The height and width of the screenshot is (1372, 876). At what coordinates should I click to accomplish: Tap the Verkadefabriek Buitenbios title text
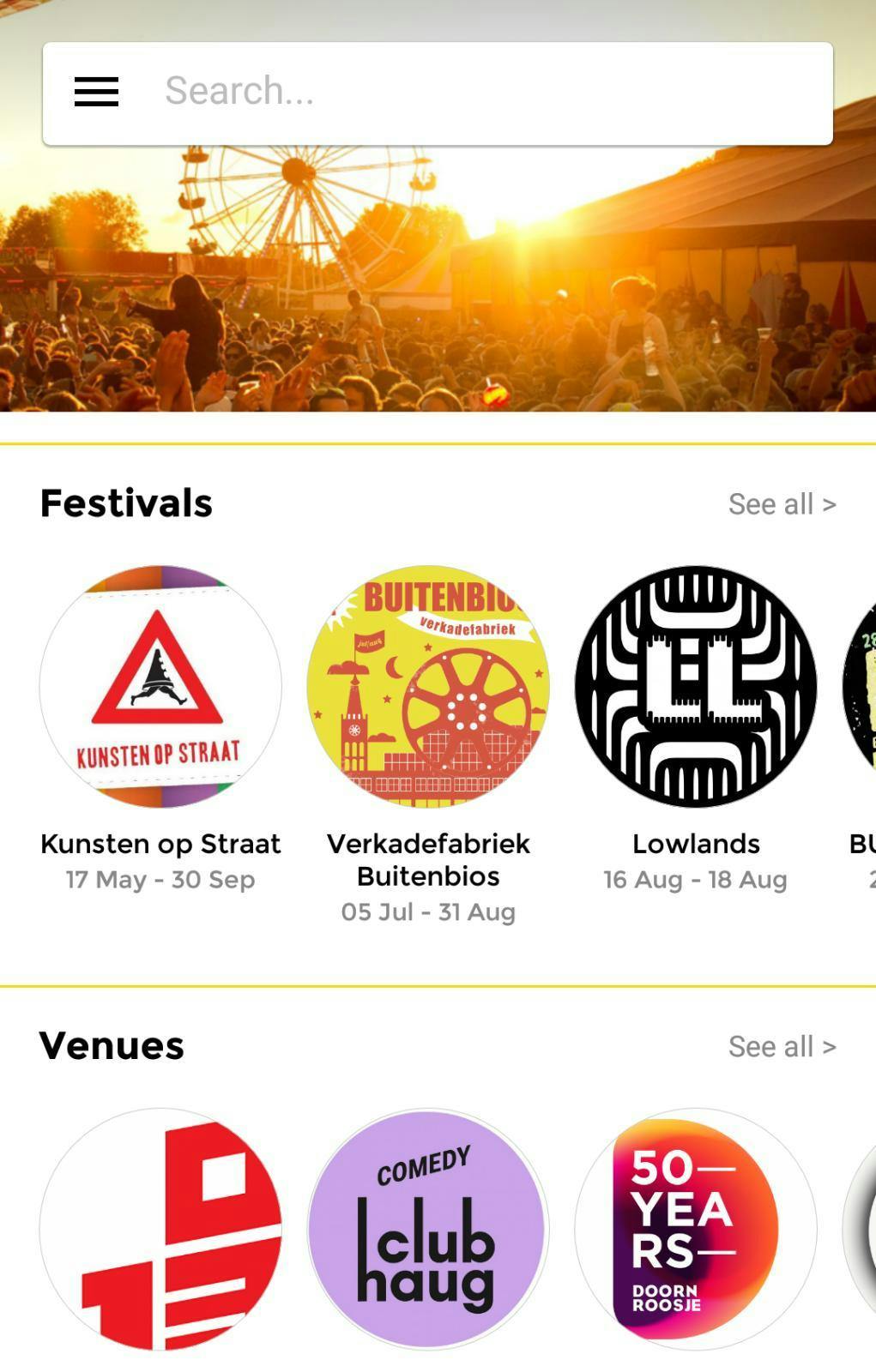coord(428,860)
